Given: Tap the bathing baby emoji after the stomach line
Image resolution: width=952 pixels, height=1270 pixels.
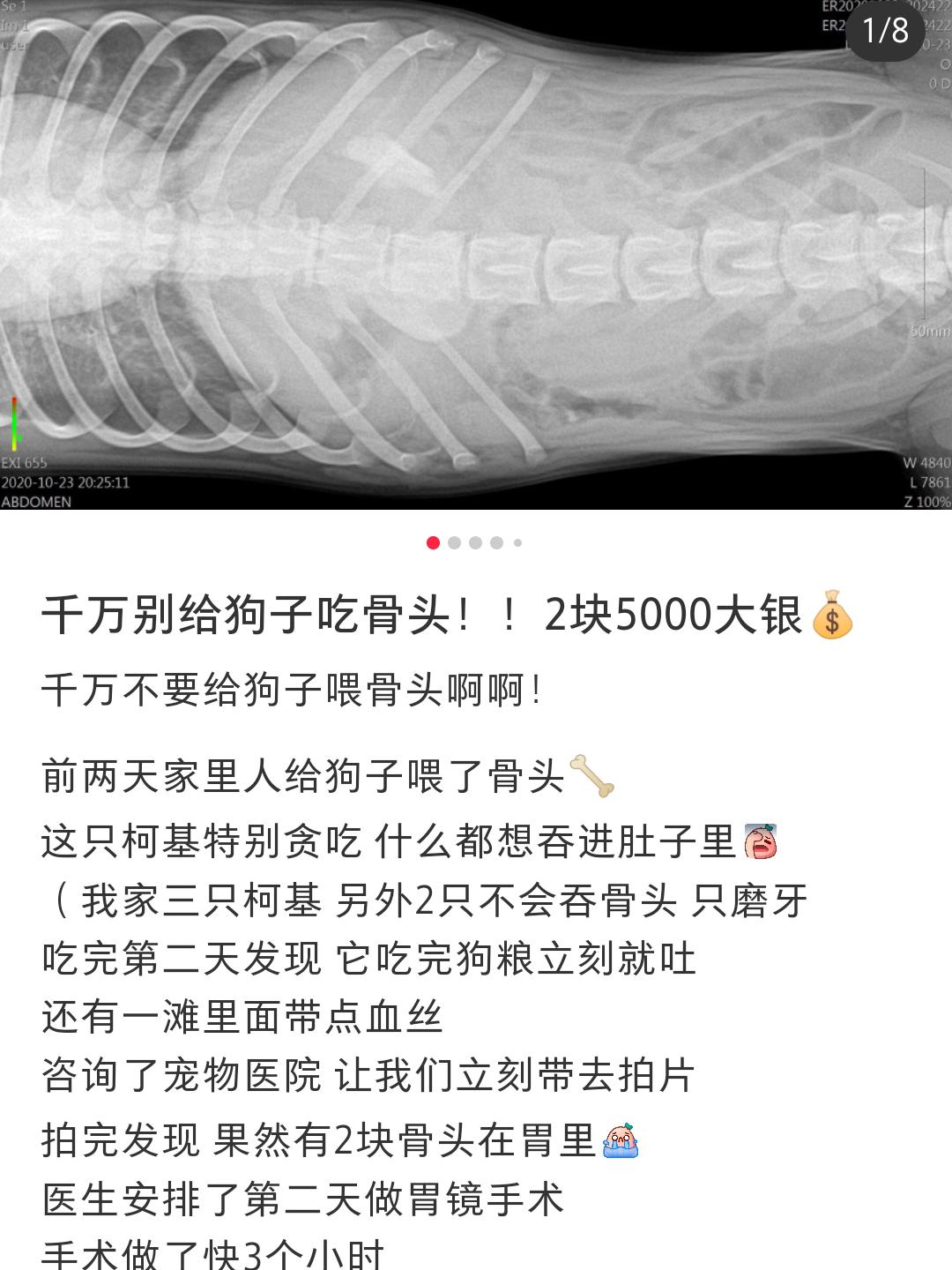Looking at the screenshot, I should point(620,1140).
